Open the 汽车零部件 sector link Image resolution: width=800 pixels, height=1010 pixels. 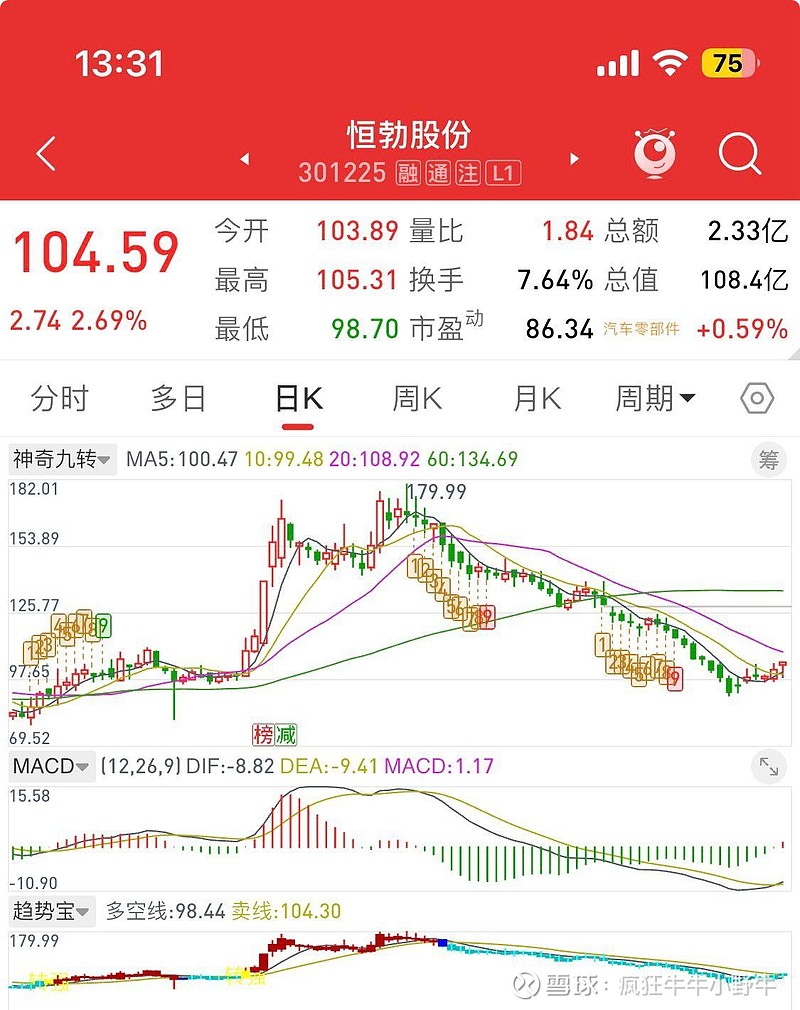point(641,329)
